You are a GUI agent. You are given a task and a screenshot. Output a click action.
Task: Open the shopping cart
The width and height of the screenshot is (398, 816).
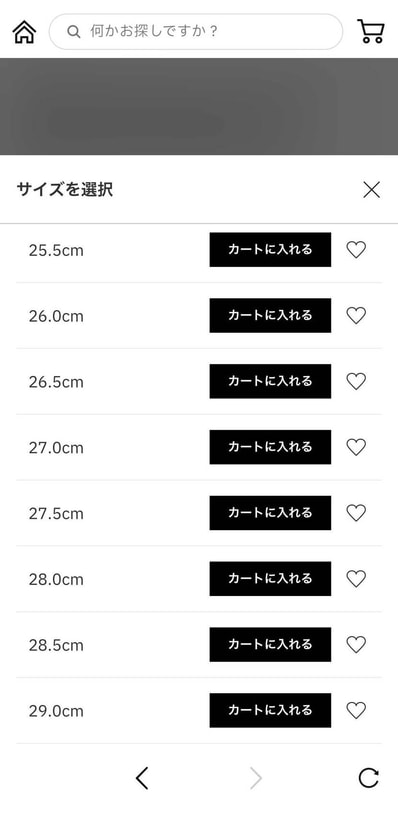pos(371,31)
